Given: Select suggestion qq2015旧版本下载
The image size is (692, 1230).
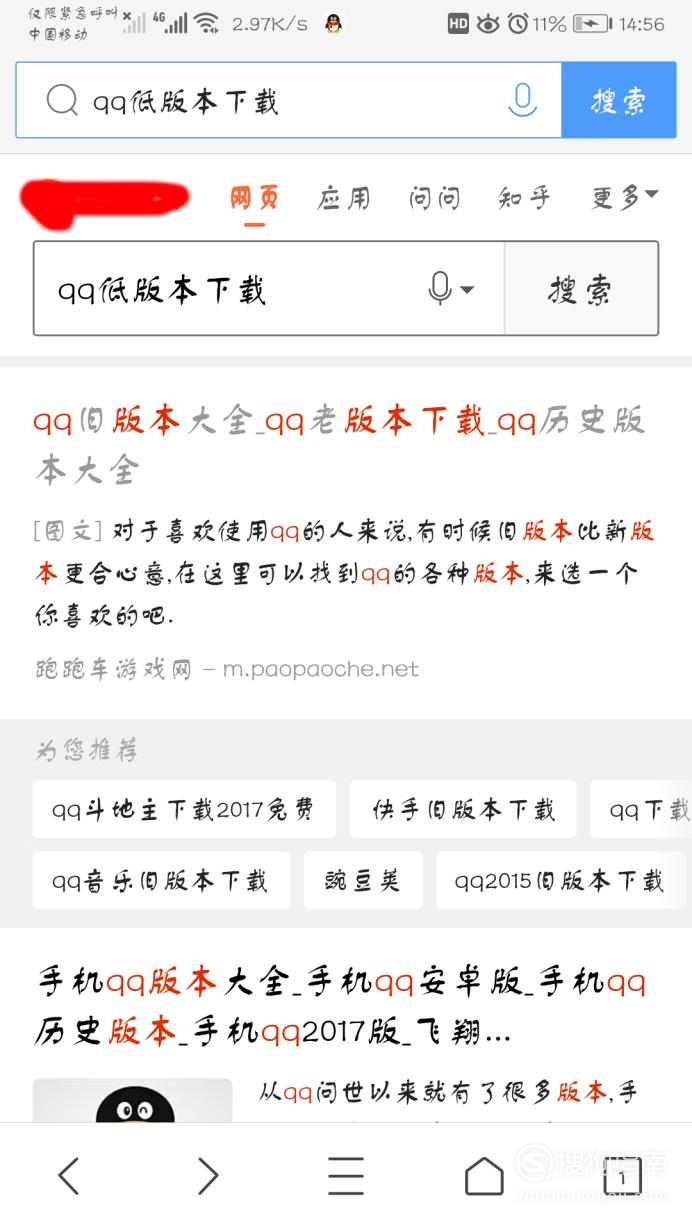Looking at the screenshot, I should pos(559,880).
